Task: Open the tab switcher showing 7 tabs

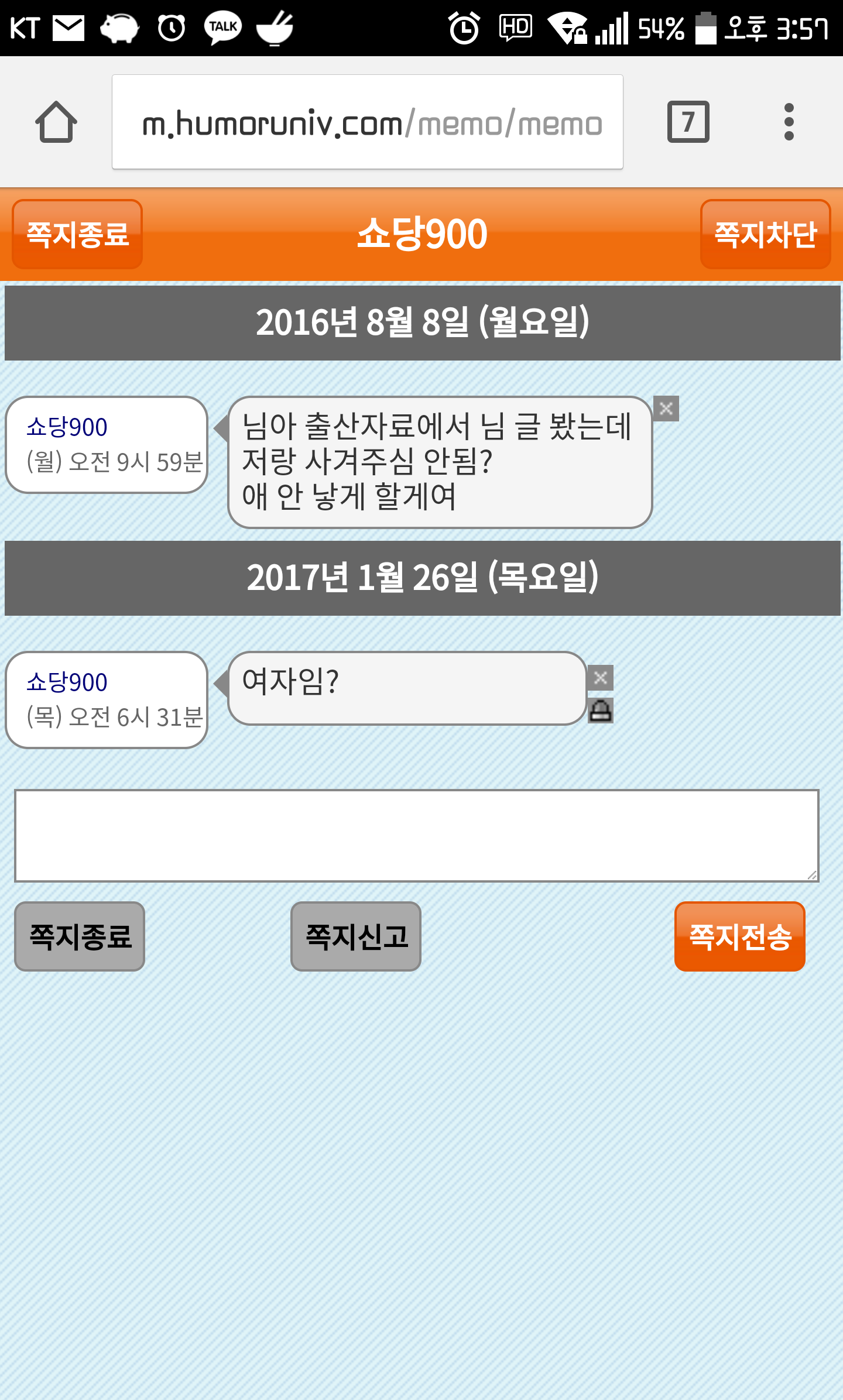Action: (x=688, y=122)
